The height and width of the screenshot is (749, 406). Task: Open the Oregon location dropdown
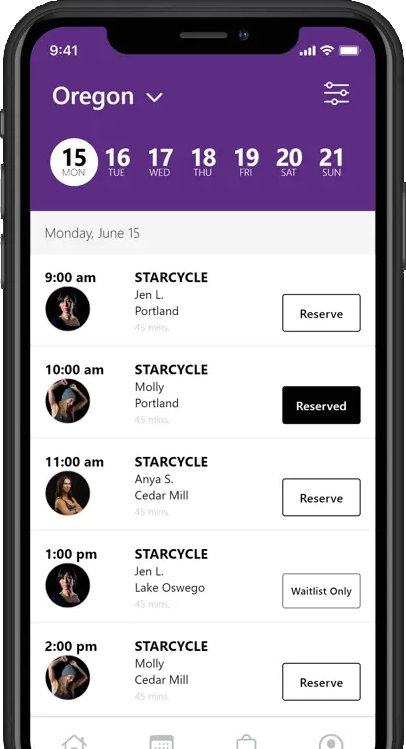(107, 96)
